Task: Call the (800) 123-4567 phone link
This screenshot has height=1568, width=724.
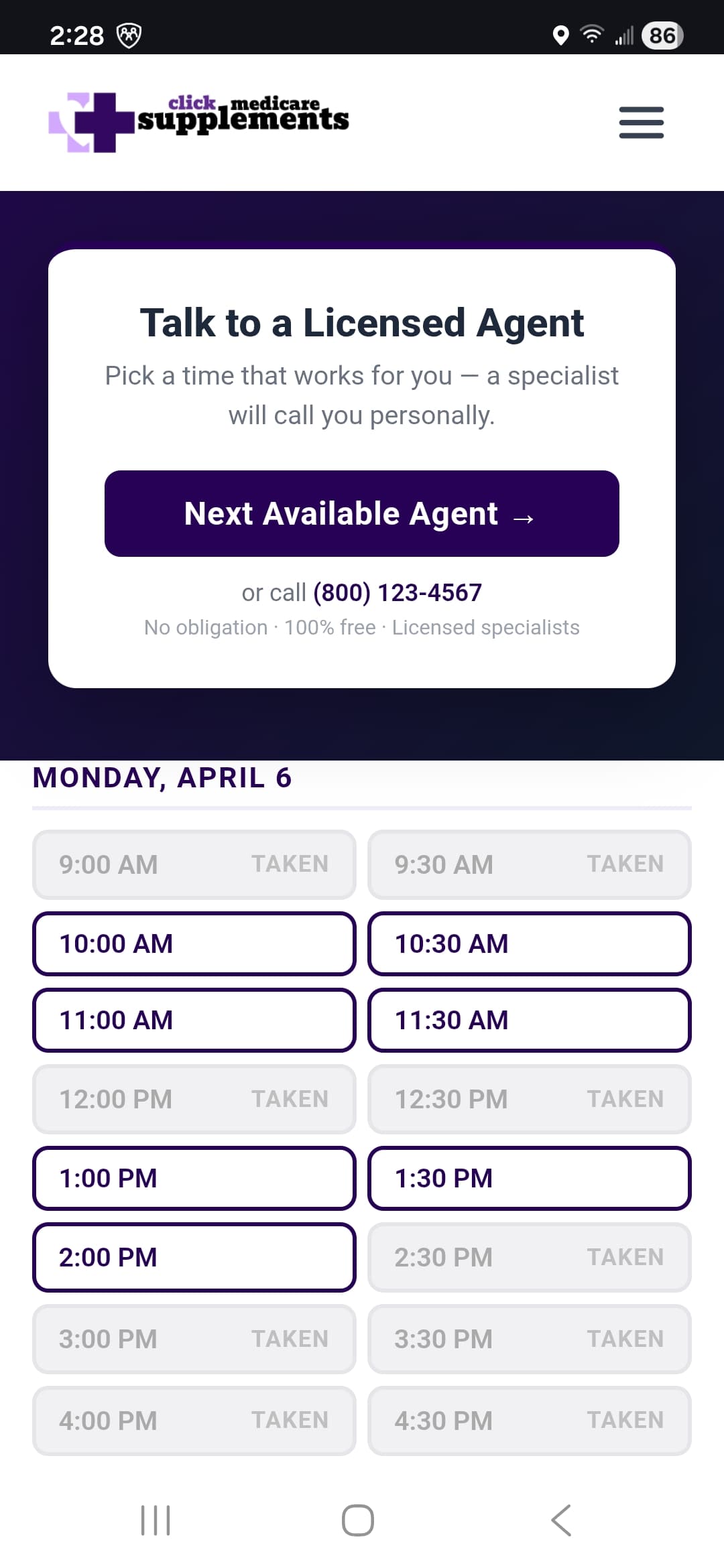Action: tap(398, 592)
